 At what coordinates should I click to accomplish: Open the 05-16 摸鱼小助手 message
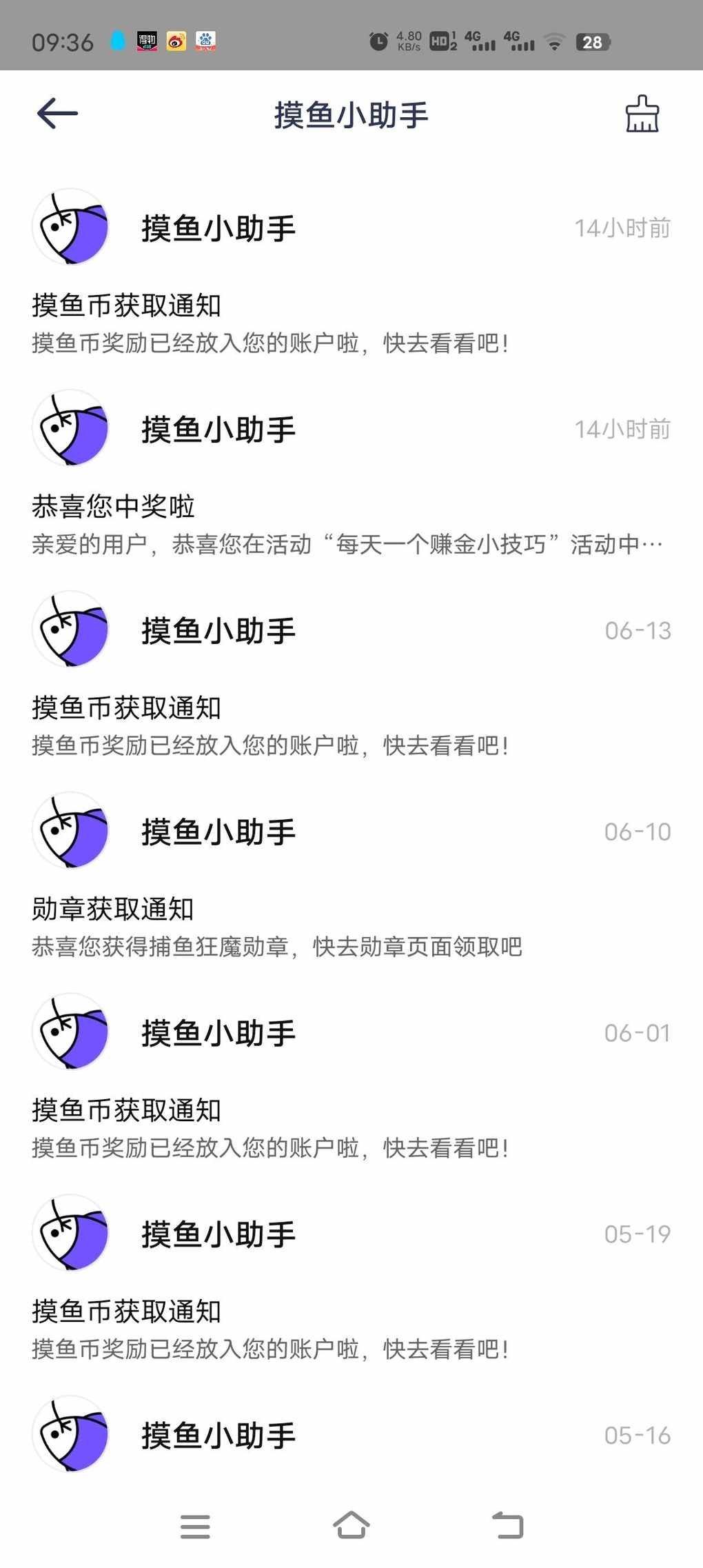pos(351,1434)
